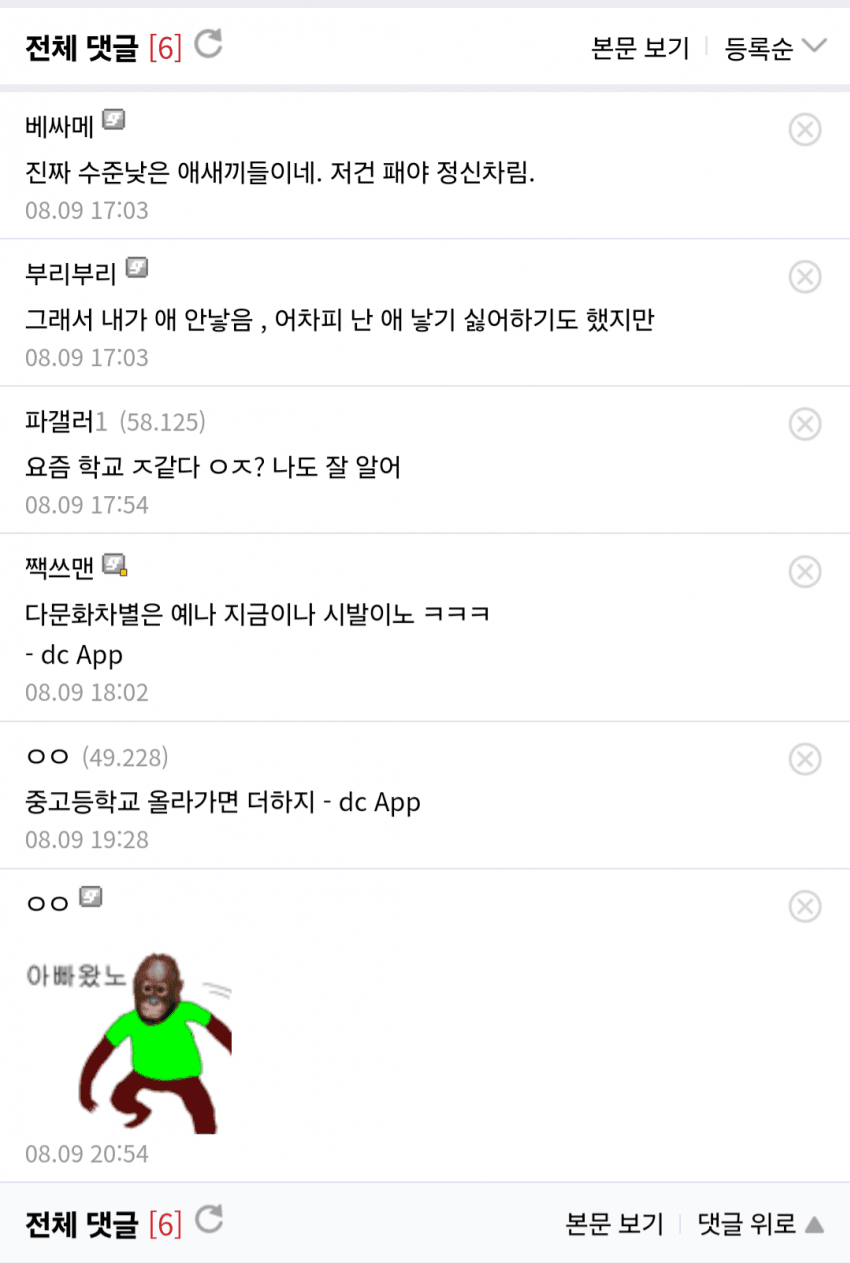Open 부리부리's nickname profile
The width and height of the screenshot is (850, 1263).
pos(71,273)
